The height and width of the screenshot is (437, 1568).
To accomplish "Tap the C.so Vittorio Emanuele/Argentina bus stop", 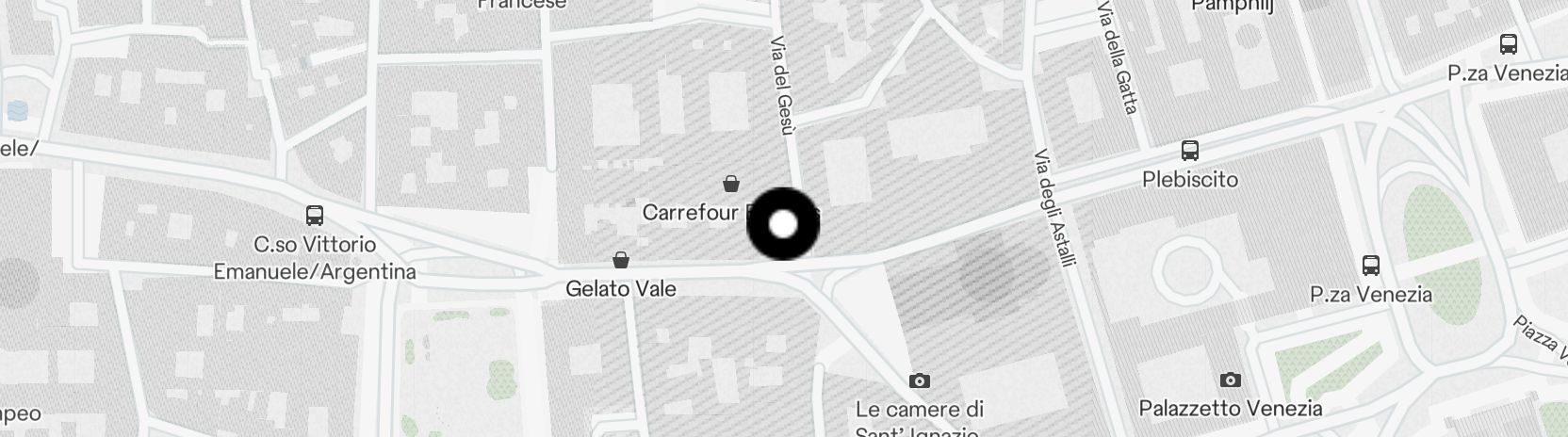I will (x=315, y=216).
